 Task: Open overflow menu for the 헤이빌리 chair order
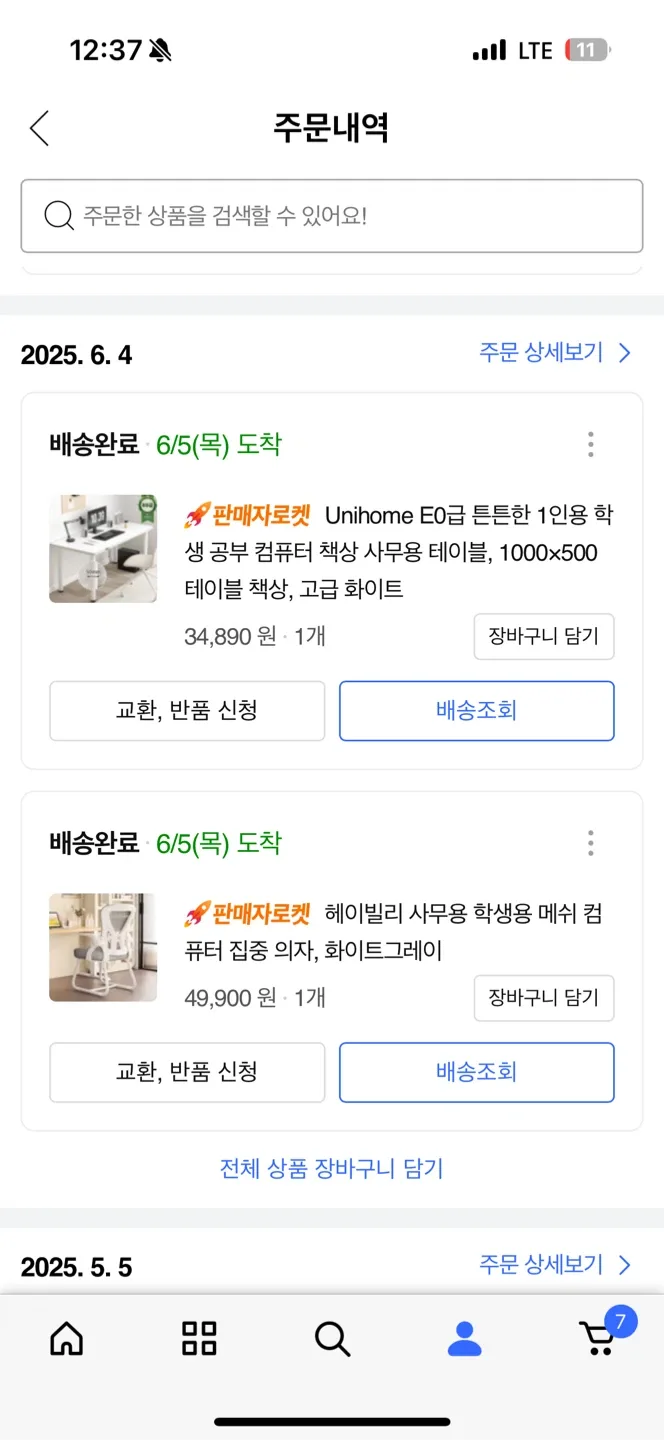click(x=591, y=843)
